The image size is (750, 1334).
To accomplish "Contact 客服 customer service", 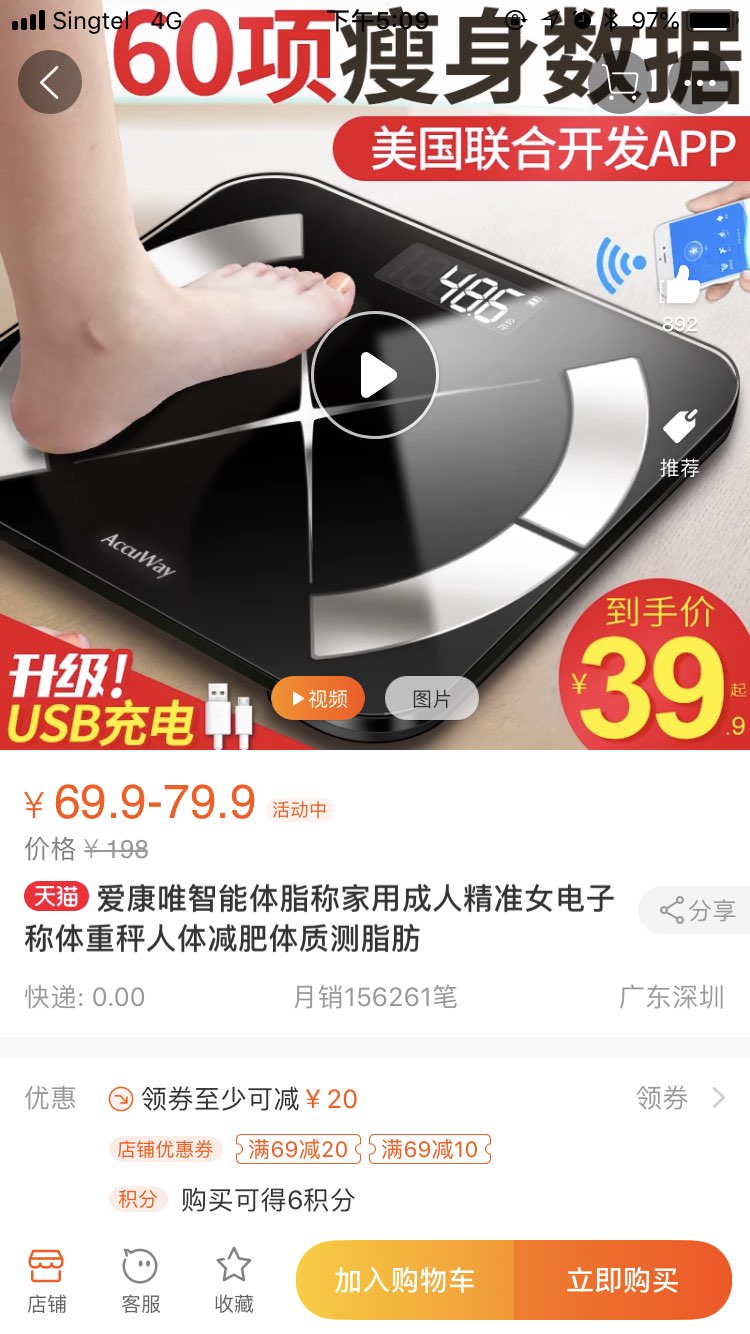I will (x=140, y=1280).
